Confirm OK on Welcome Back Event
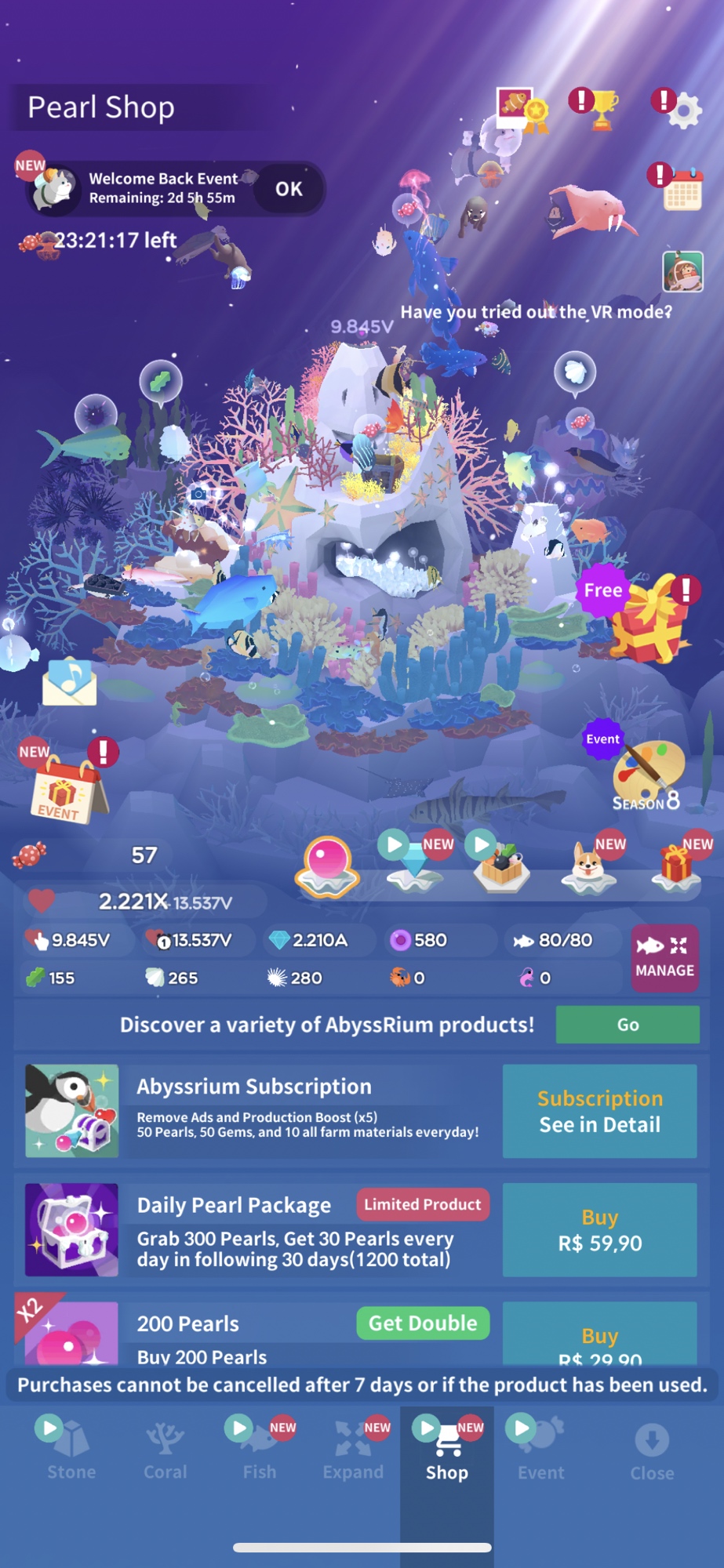The width and height of the screenshot is (724, 1568). [x=289, y=189]
